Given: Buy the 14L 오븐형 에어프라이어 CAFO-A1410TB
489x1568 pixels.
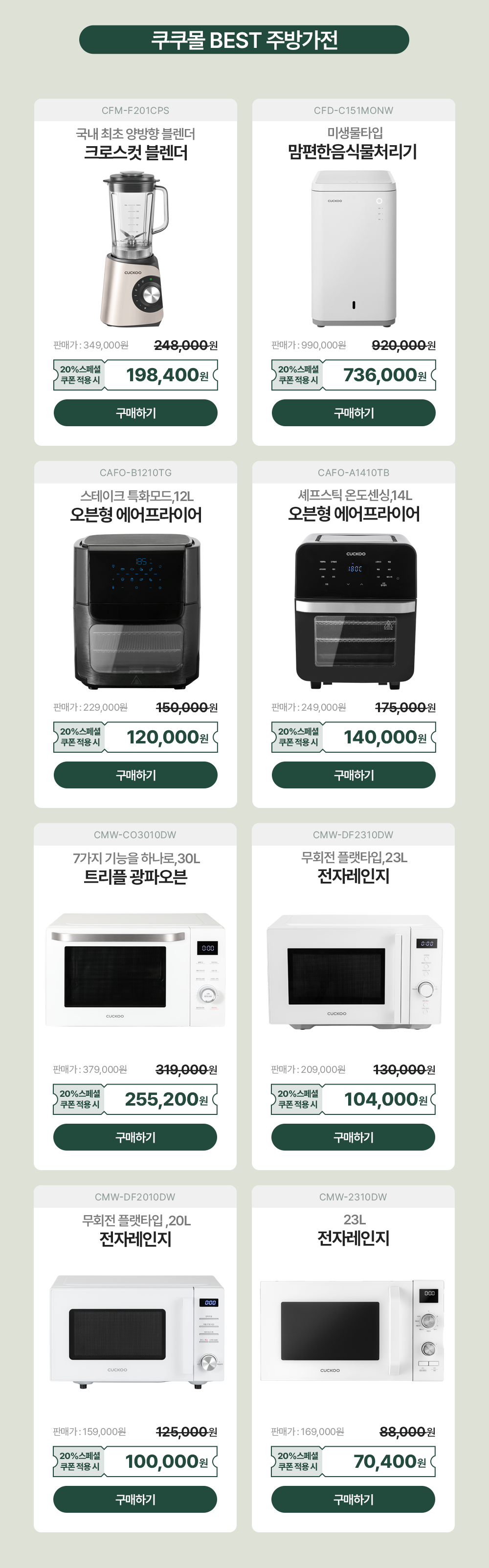Looking at the screenshot, I should pos(353,775).
